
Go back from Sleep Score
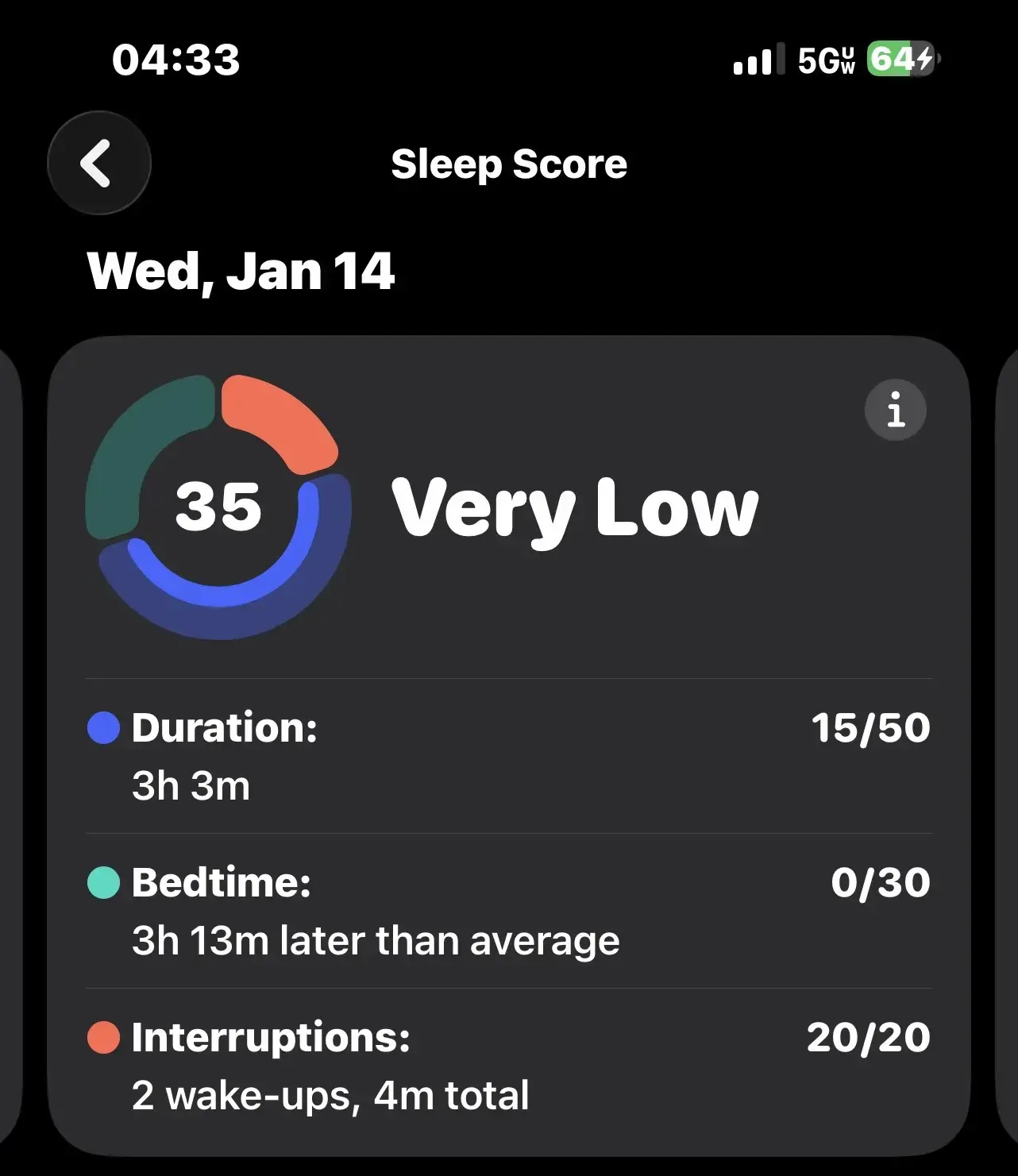pyautogui.click(x=98, y=163)
